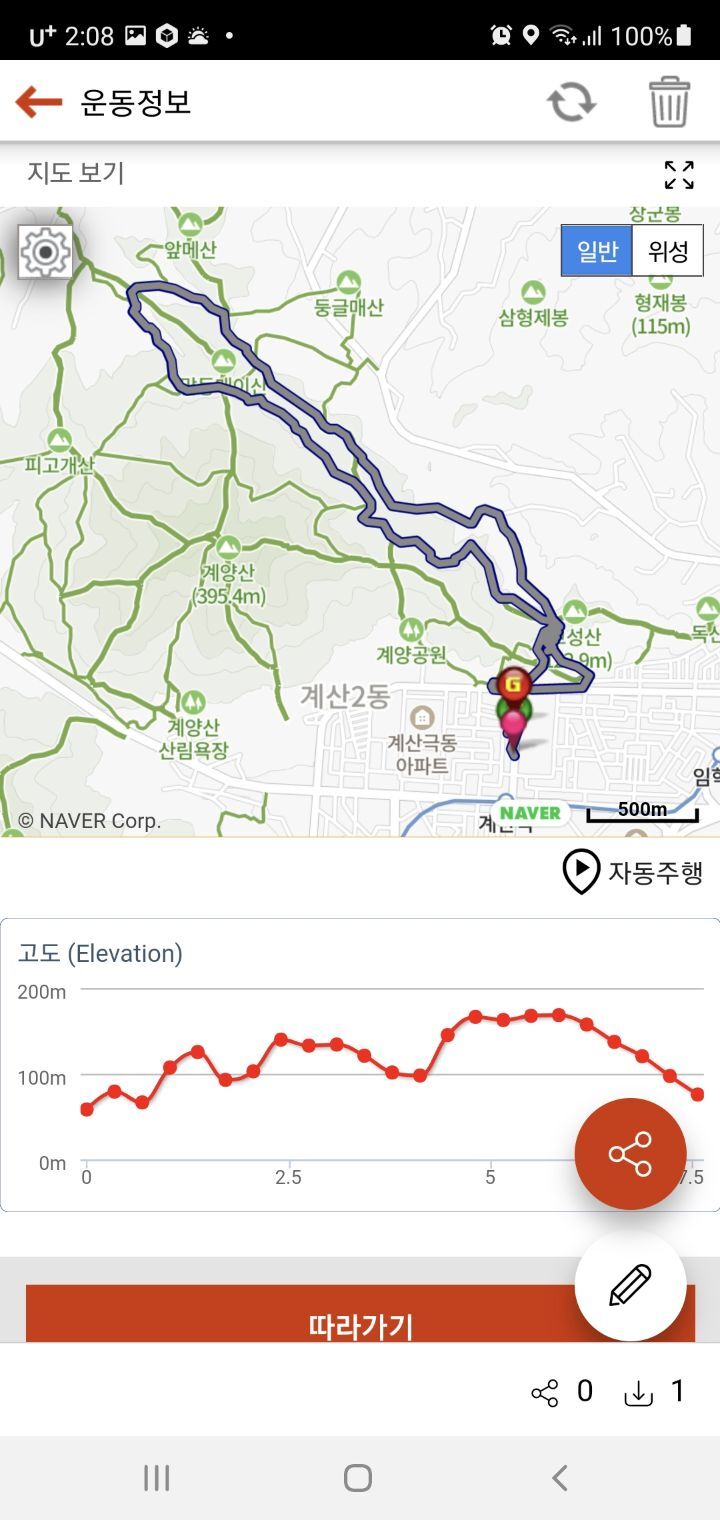Open the system recent apps
720x1520 pixels.
click(x=157, y=1478)
